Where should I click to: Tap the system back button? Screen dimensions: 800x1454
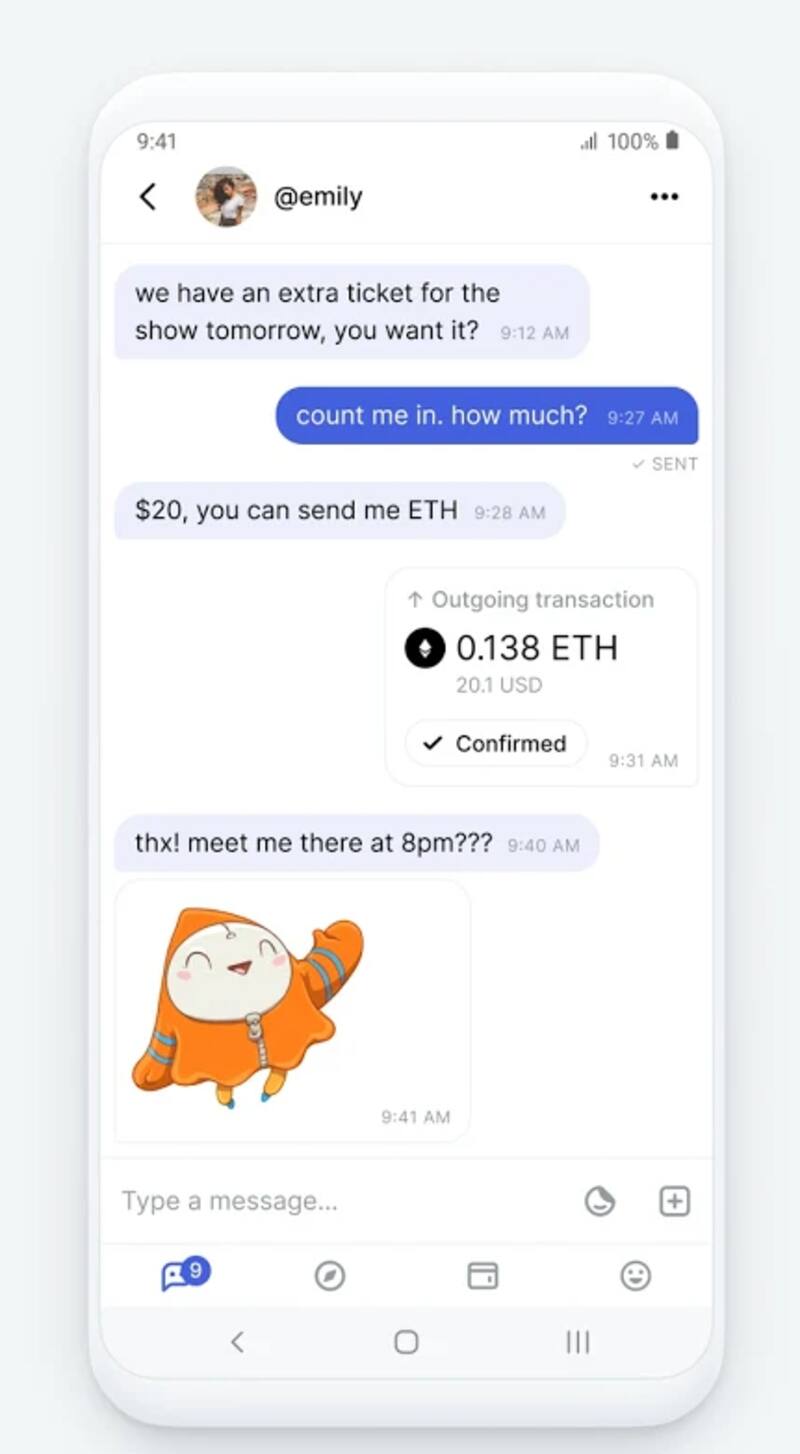click(x=237, y=1342)
